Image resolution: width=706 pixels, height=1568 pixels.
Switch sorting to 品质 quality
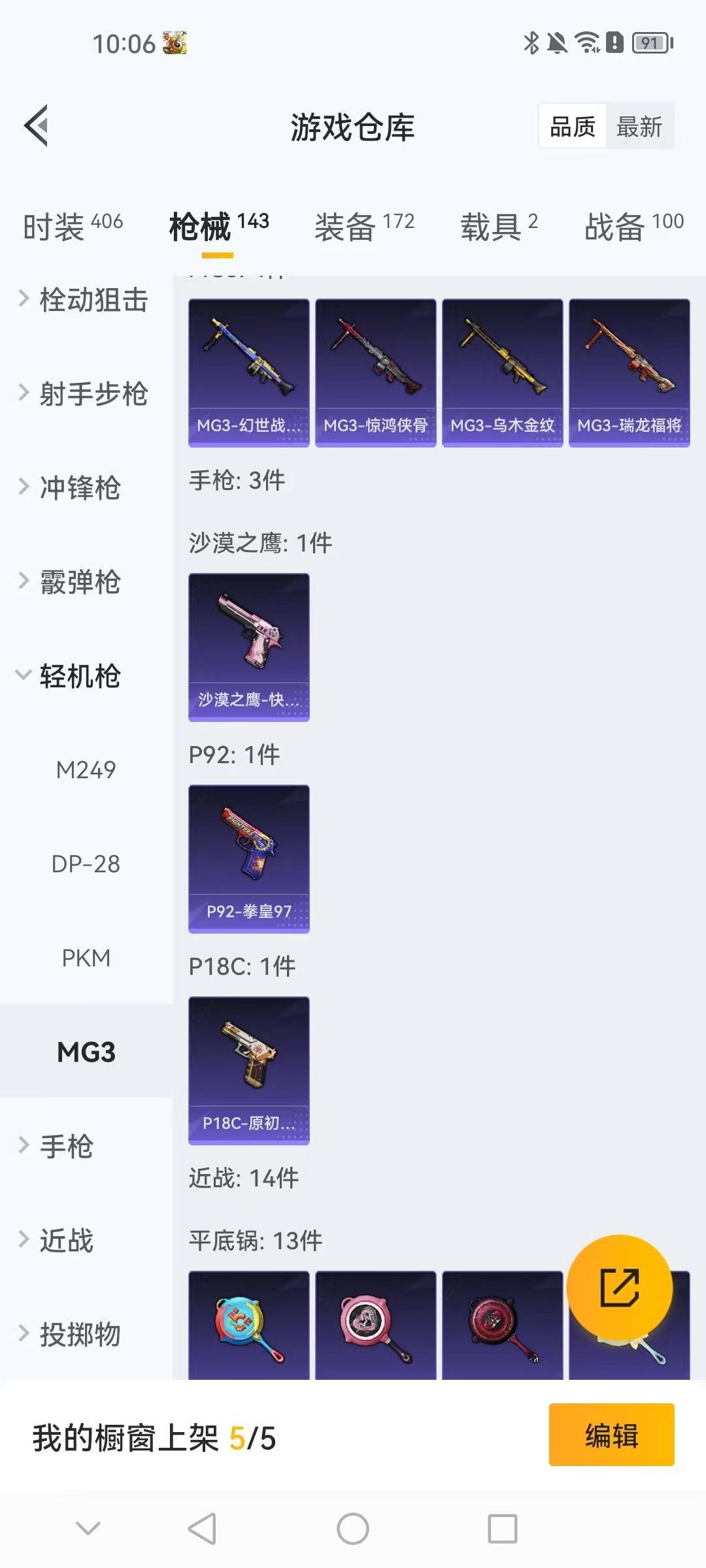[x=571, y=125]
